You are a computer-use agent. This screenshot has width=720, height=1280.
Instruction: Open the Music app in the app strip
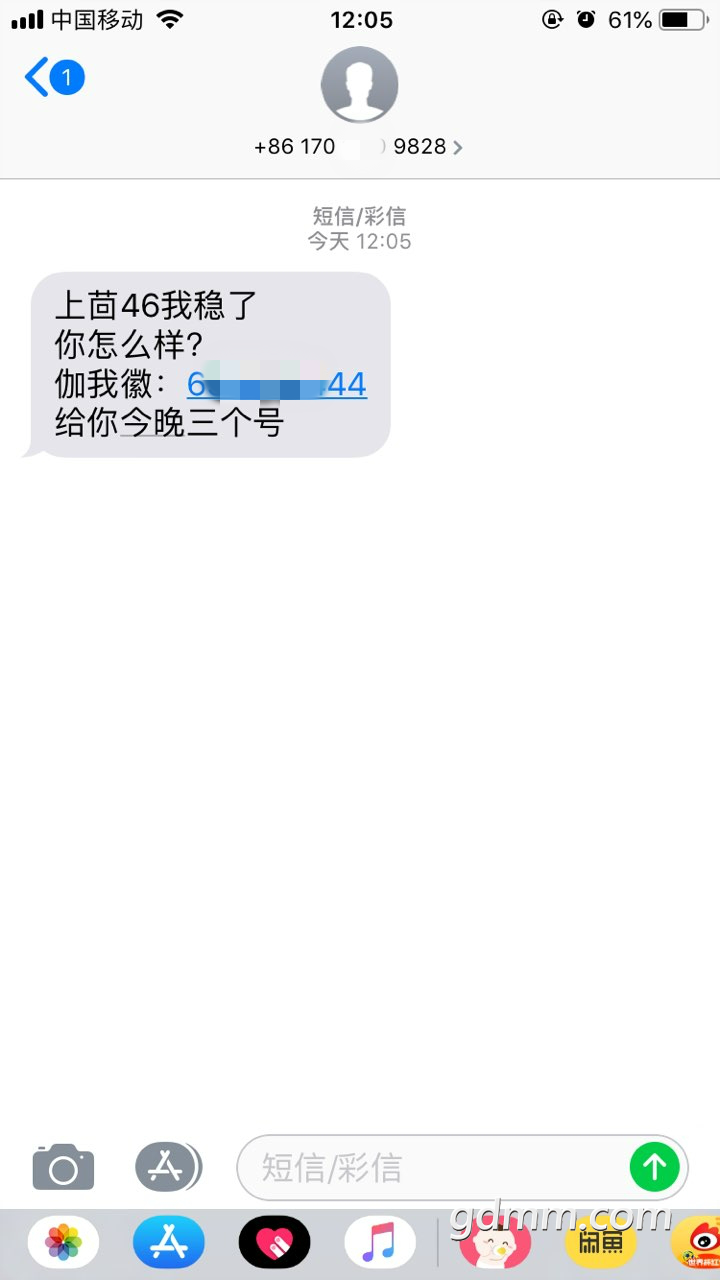pyautogui.click(x=380, y=1243)
